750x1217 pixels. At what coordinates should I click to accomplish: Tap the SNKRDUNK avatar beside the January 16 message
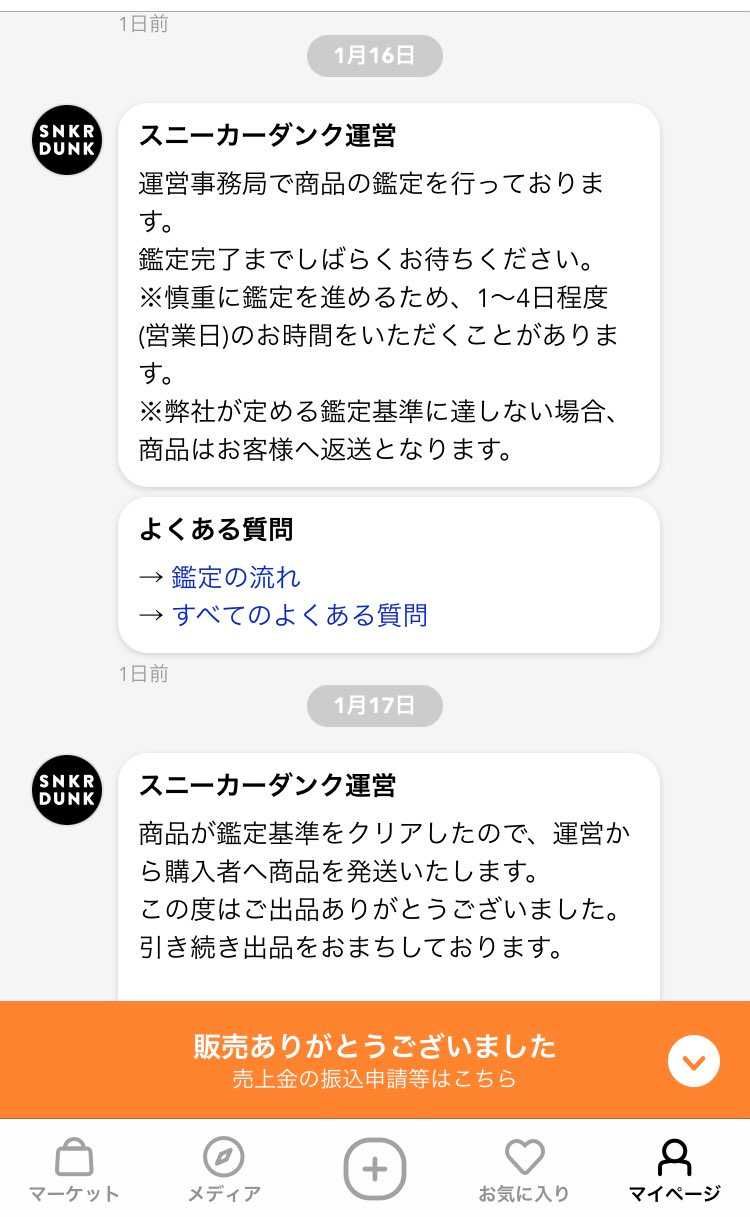(x=66, y=140)
